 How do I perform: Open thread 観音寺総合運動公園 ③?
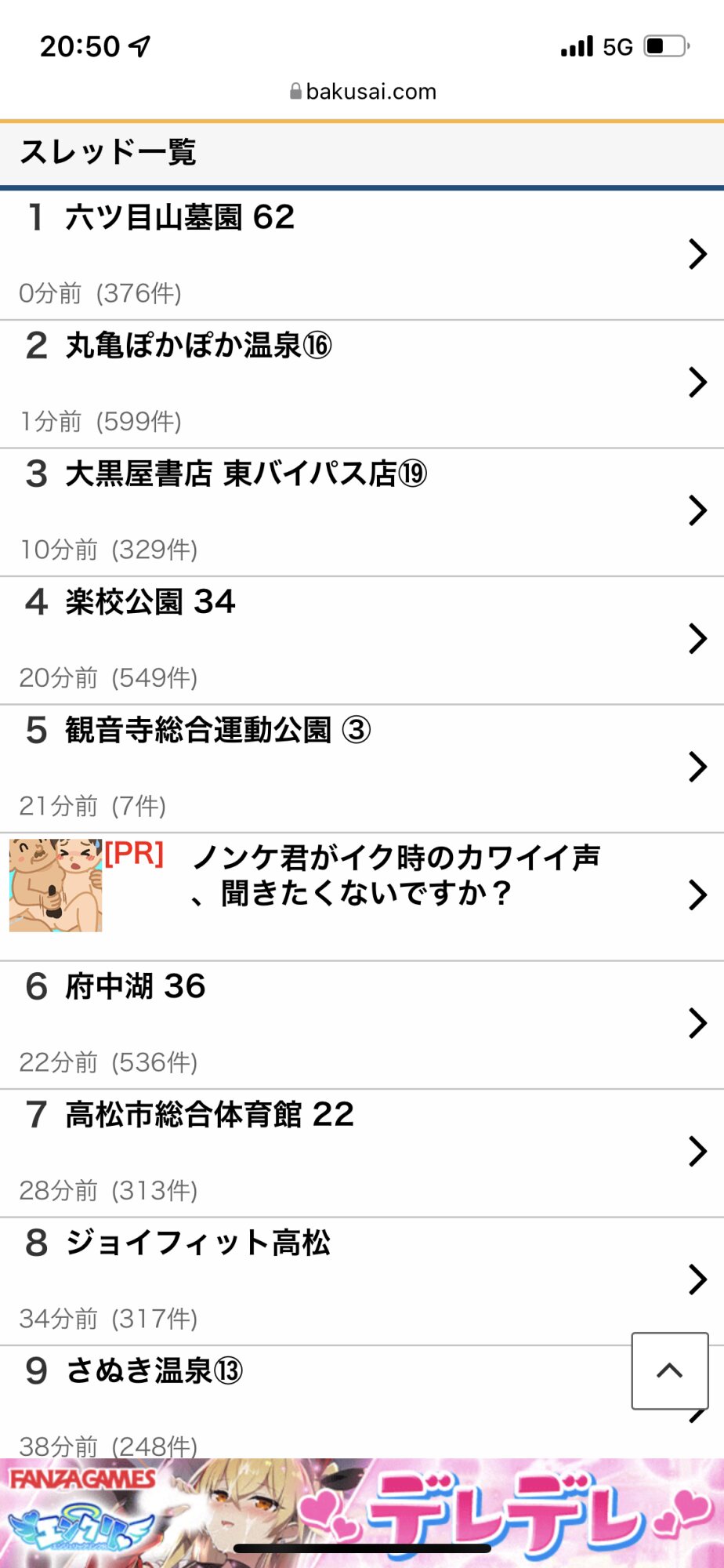(x=362, y=769)
